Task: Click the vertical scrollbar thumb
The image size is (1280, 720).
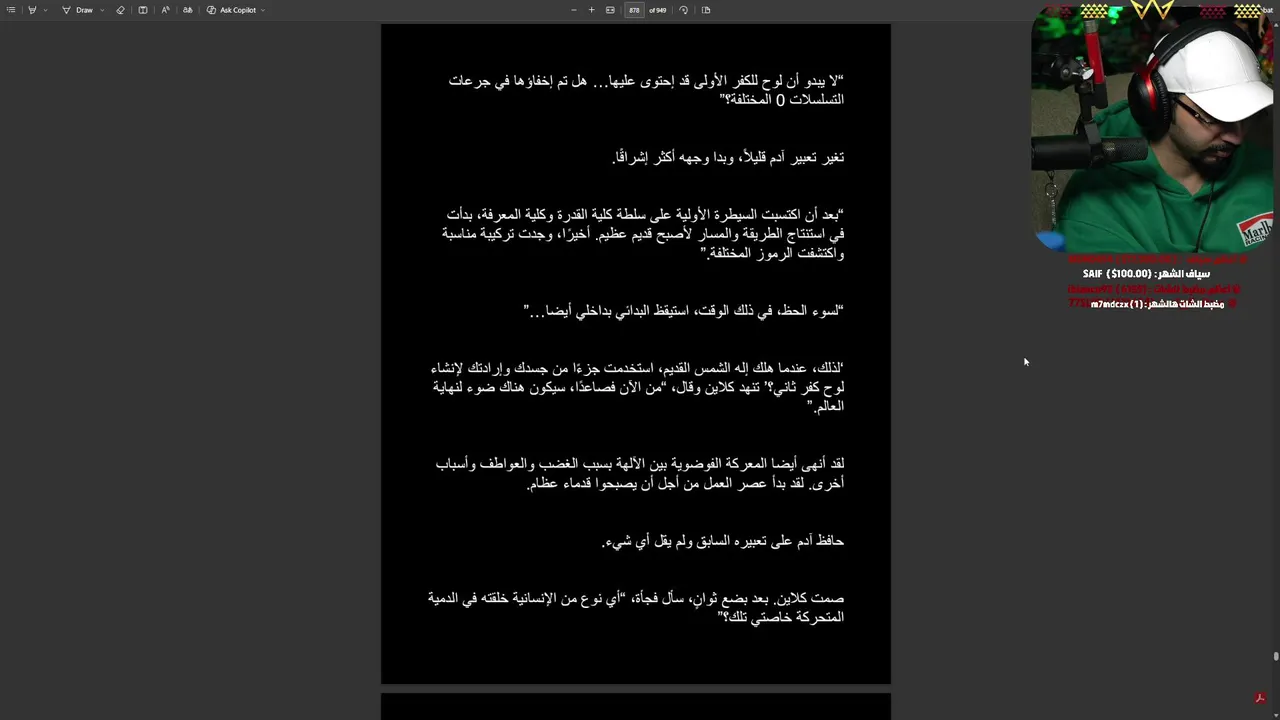Action: 1276,657
